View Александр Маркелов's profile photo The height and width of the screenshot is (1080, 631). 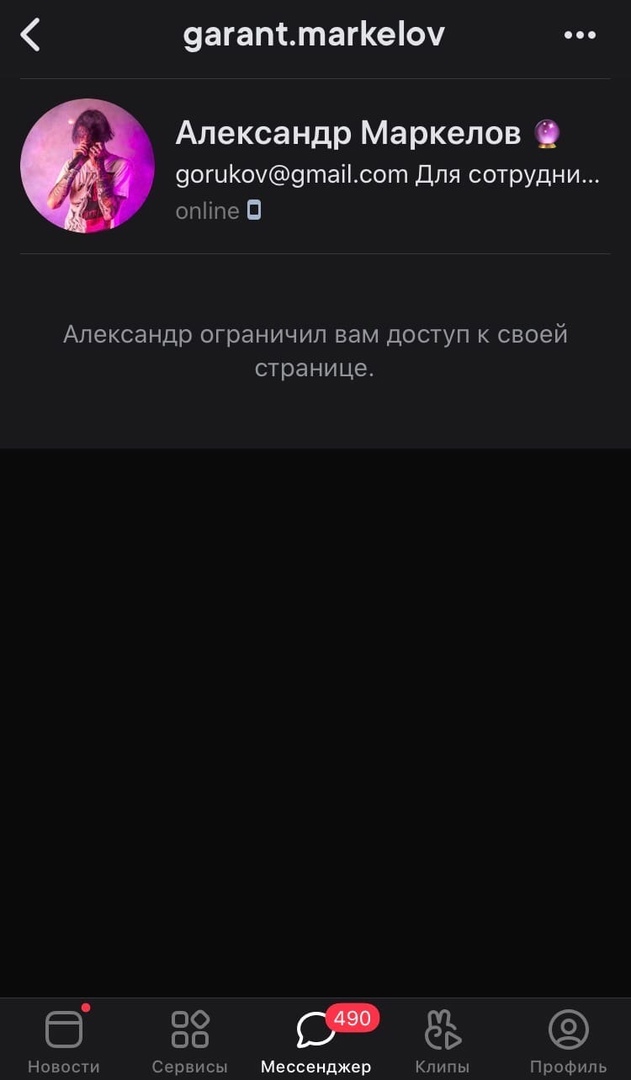(x=88, y=166)
